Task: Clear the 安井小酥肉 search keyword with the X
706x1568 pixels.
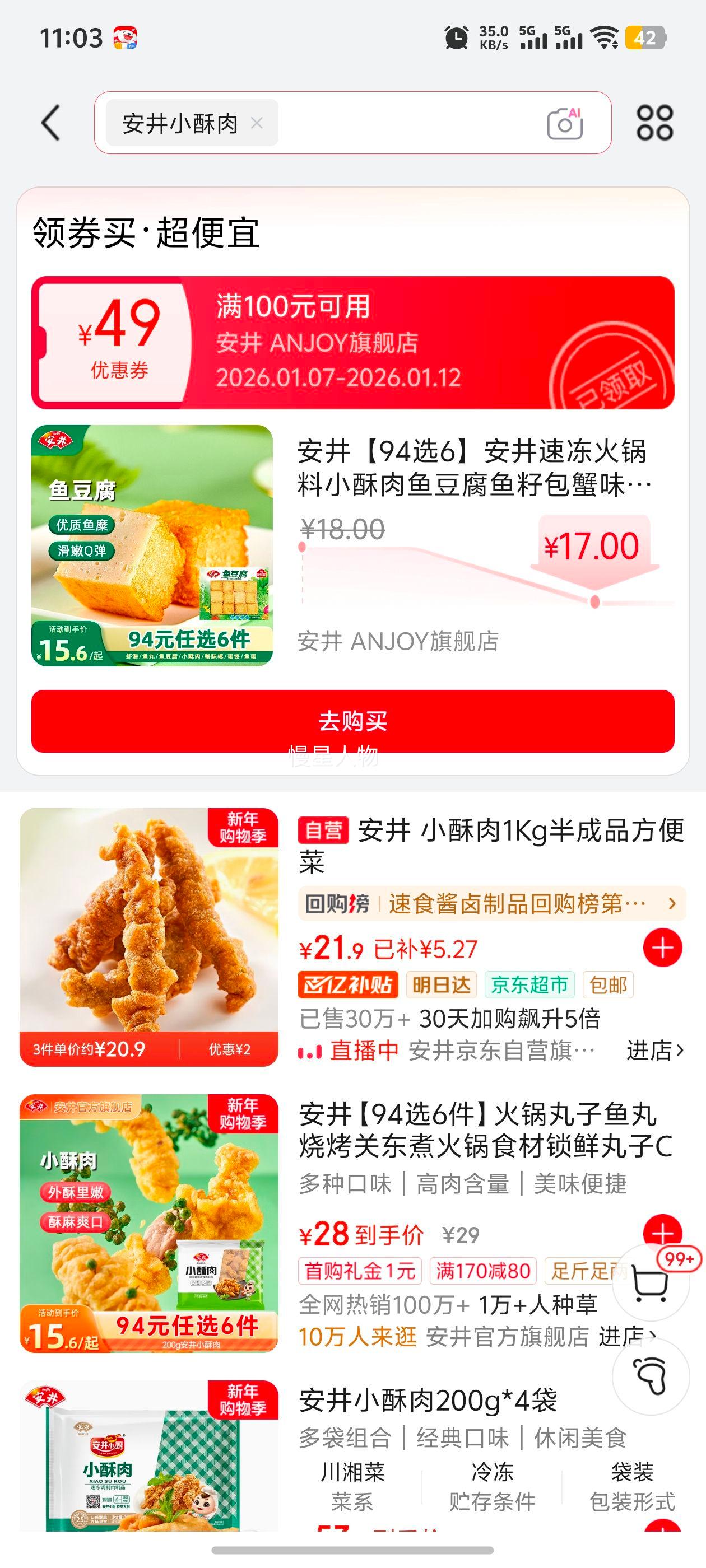Action: [x=258, y=123]
